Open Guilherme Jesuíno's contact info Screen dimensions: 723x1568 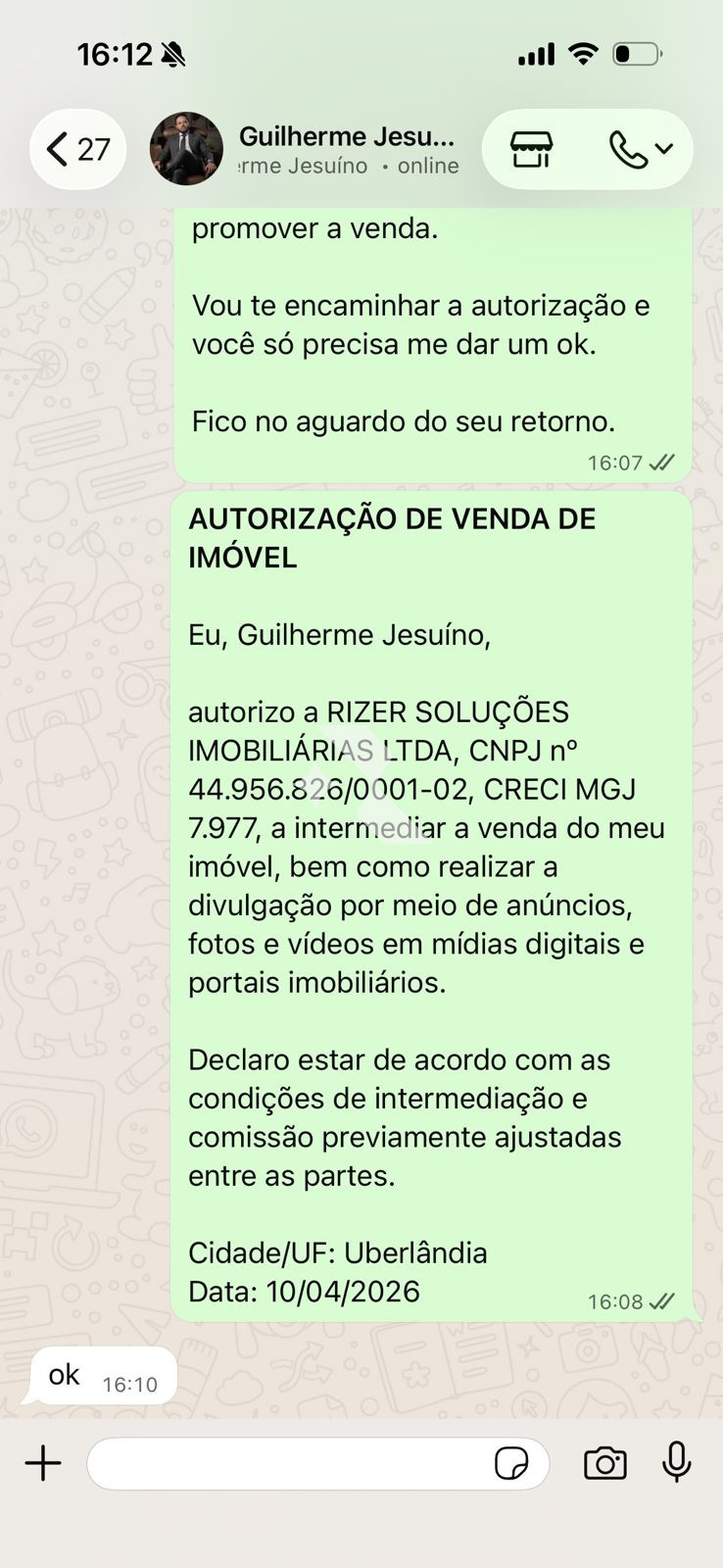[346, 150]
